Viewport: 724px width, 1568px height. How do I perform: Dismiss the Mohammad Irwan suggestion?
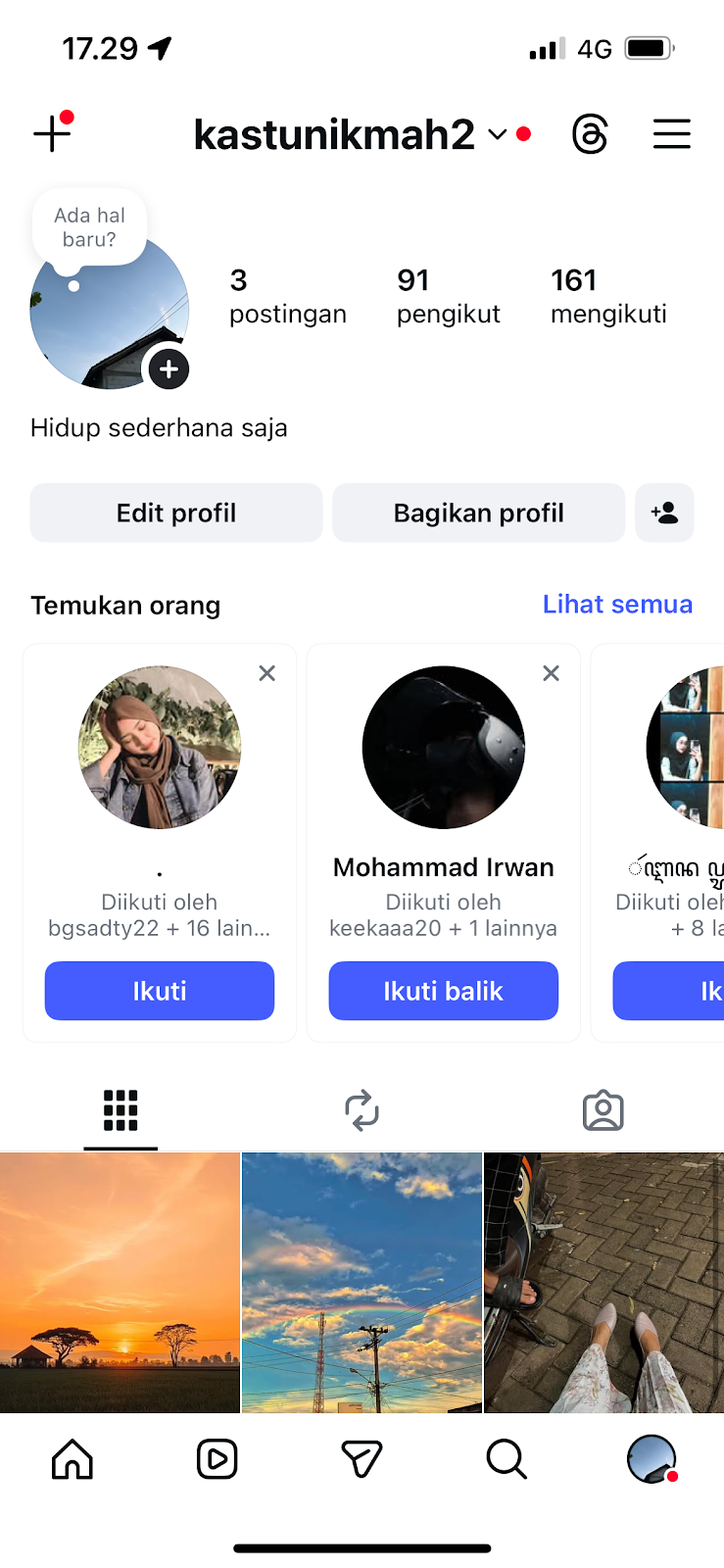tap(552, 673)
